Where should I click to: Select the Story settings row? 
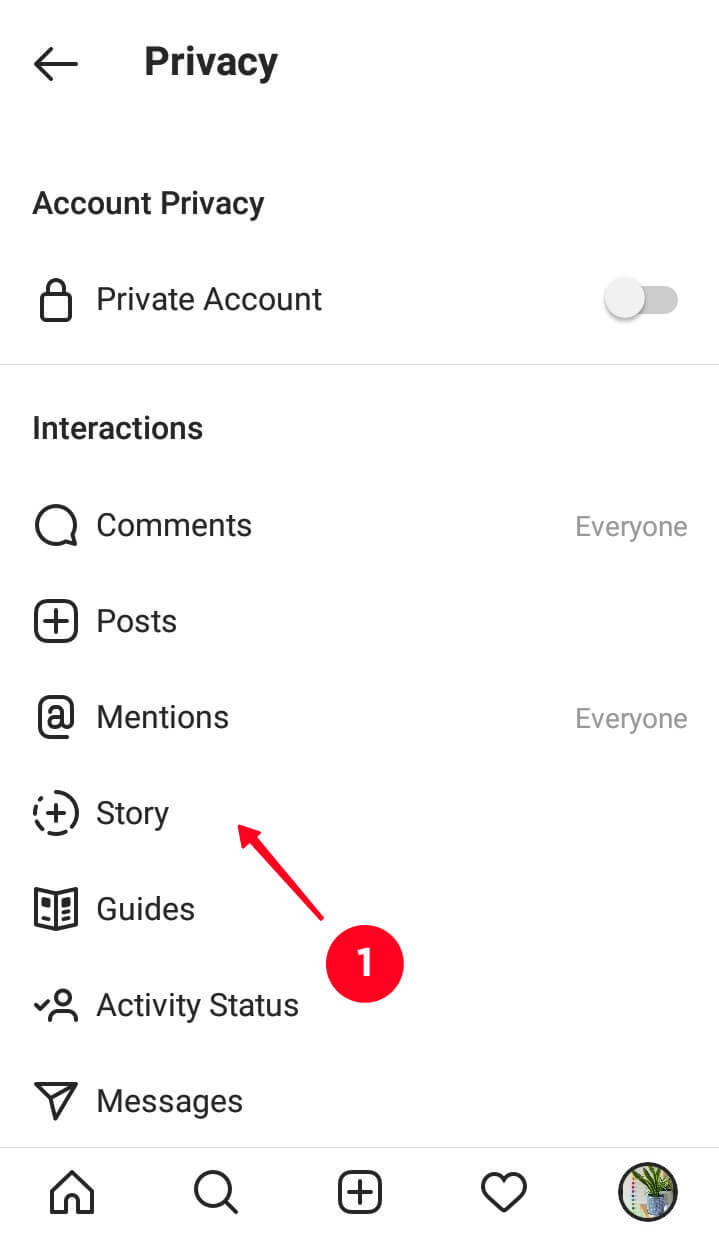(x=359, y=814)
